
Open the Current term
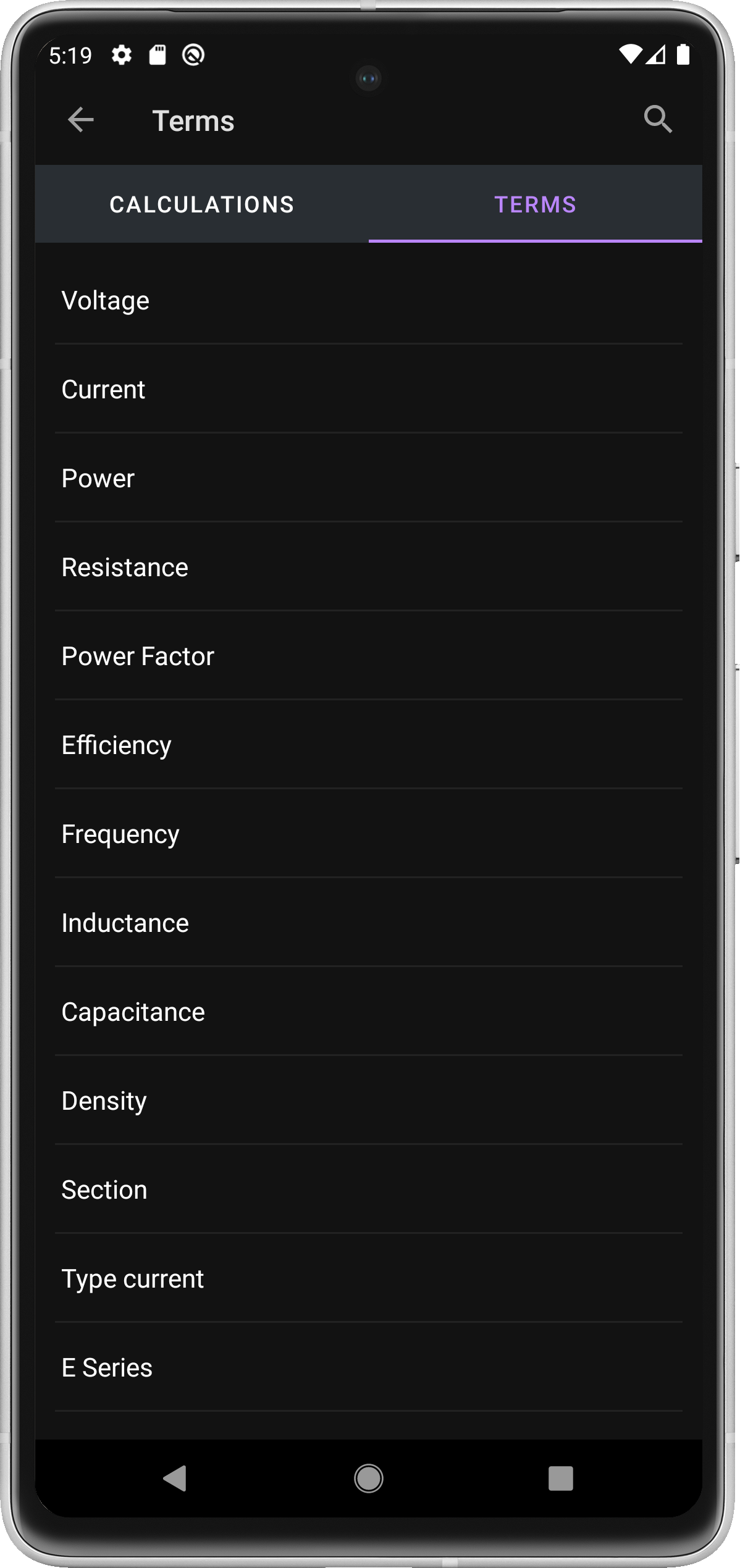coord(369,389)
